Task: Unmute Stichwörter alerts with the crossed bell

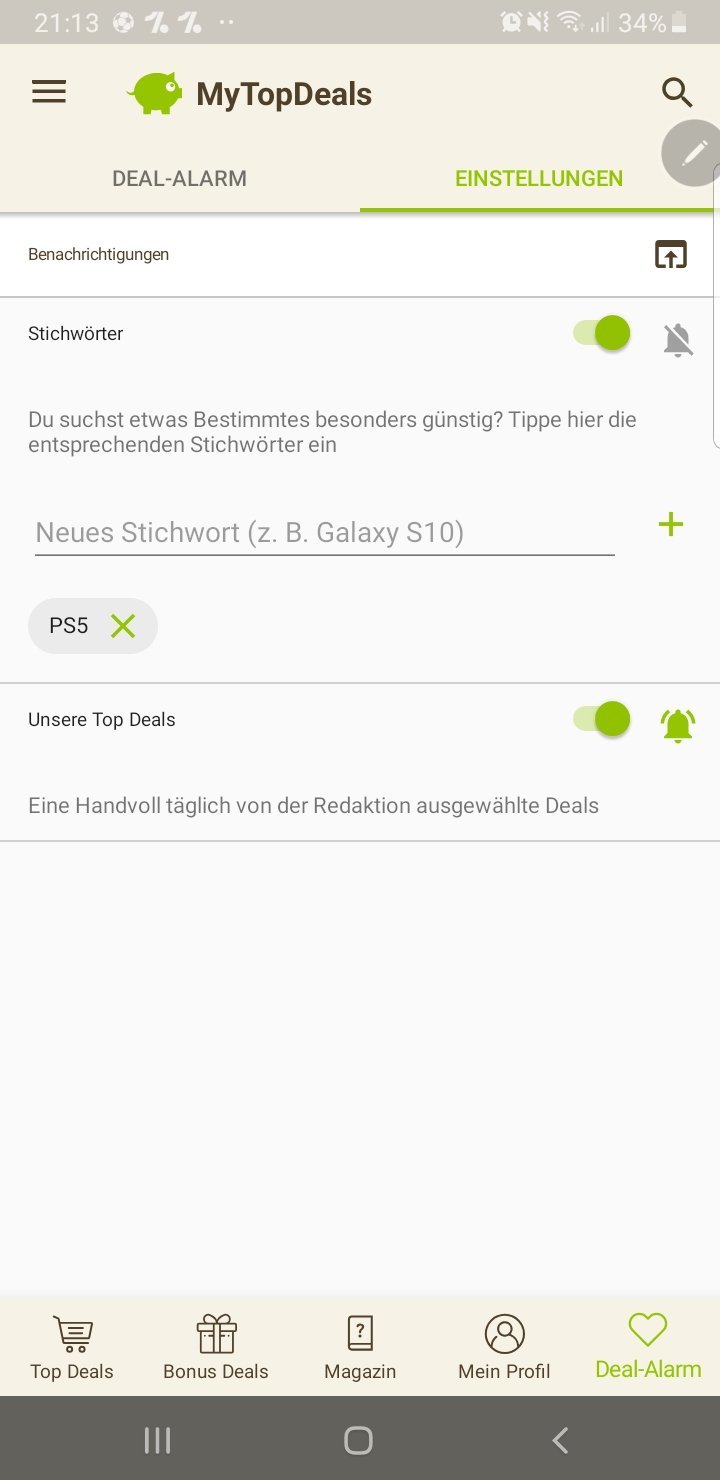Action: click(x=678, y=341)
